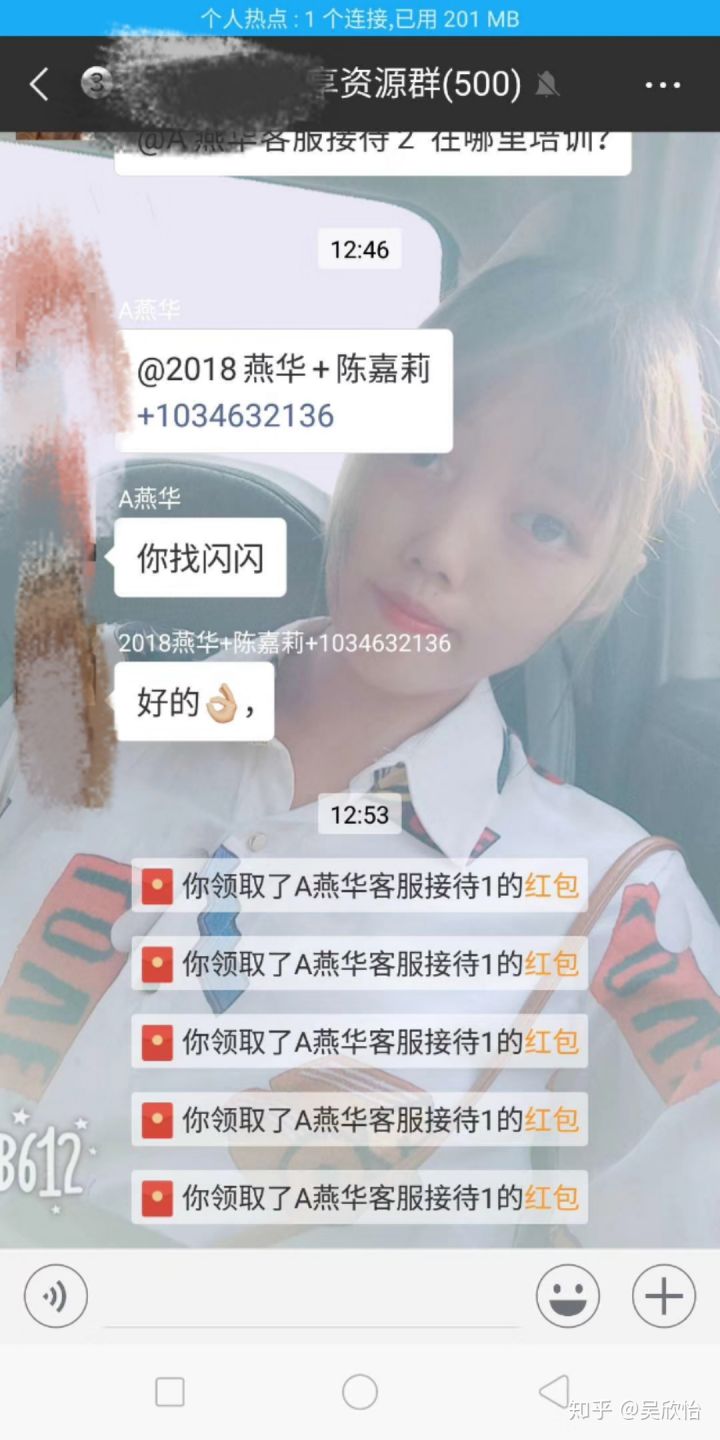The image size is (720, 1440).
Task: Open recent apps with square button
Action: click(x=170, y=1392)
